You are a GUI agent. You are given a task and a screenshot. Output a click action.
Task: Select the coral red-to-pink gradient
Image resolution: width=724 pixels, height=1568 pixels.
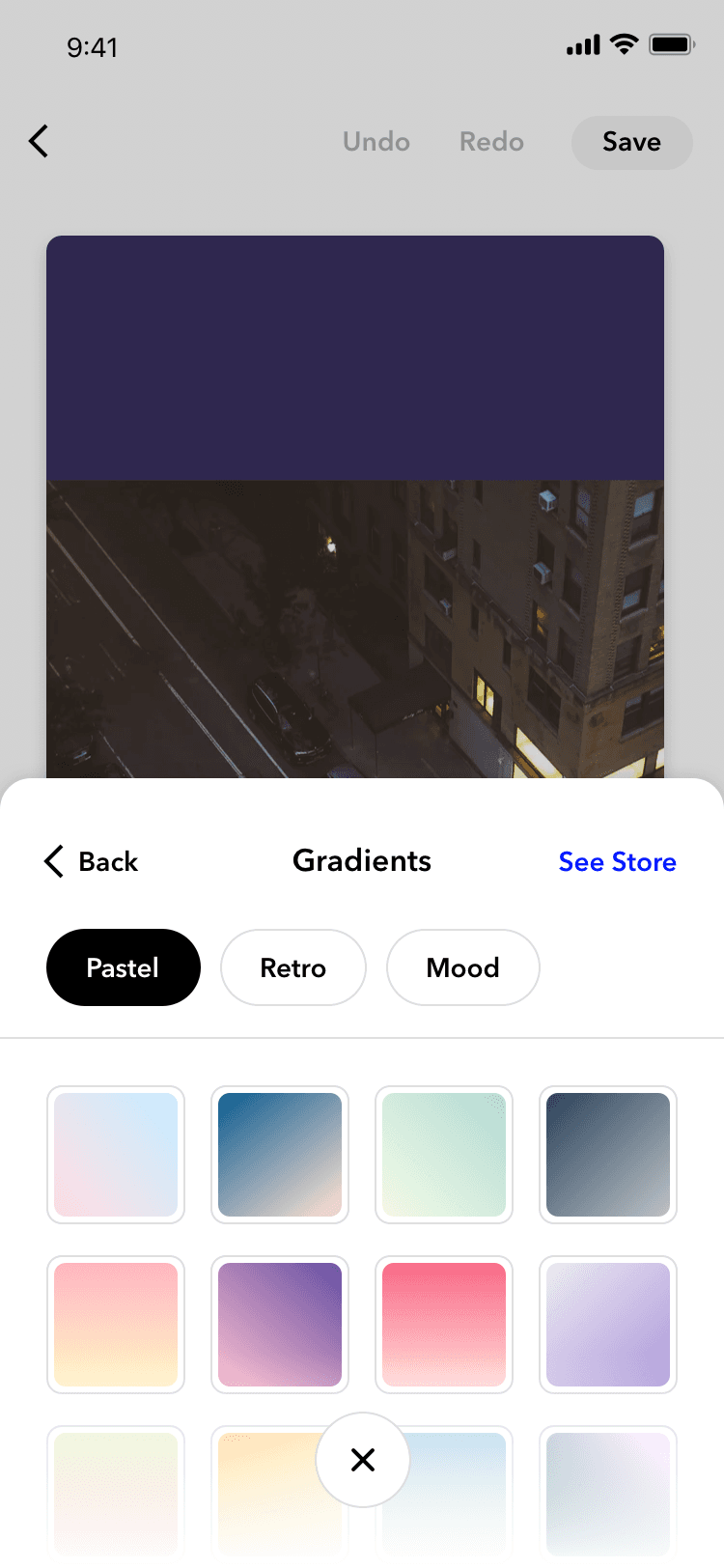pyautogui.click(x=444, y=1325)
